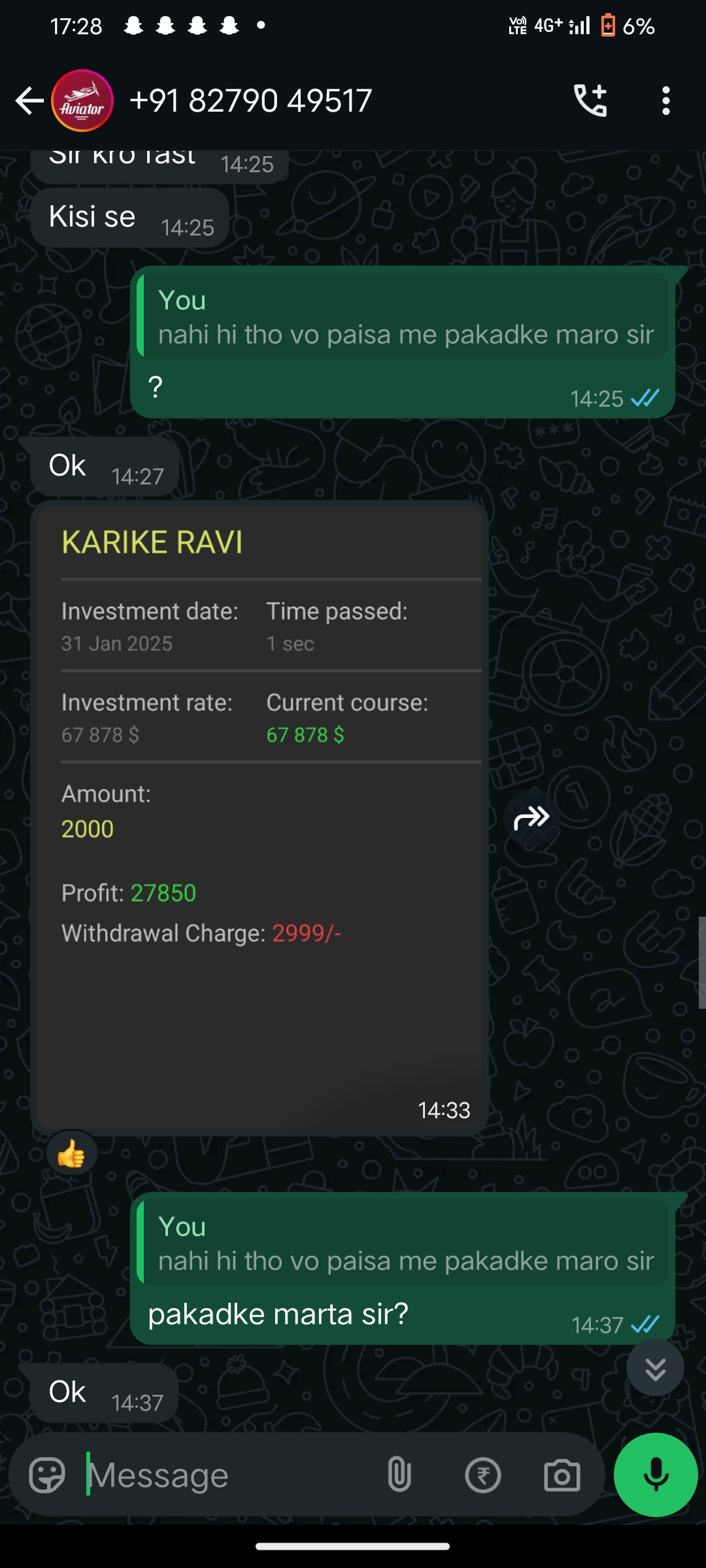Jump to latest messages with the down arrow
Viewport: 706px width, 1568px height.
tap(655, 1368)
